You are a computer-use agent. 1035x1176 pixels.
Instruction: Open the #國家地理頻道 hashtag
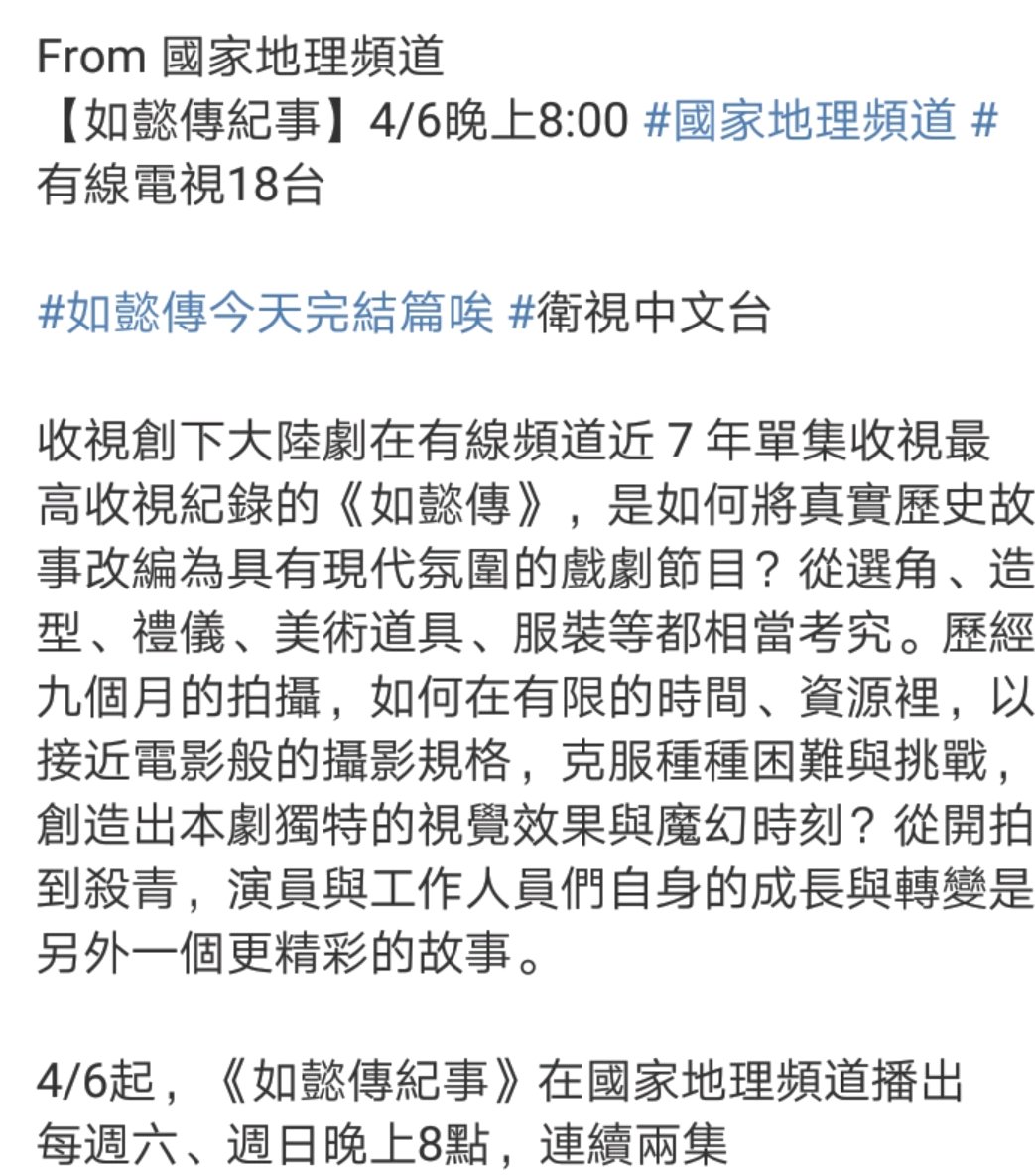coord(800,121)
